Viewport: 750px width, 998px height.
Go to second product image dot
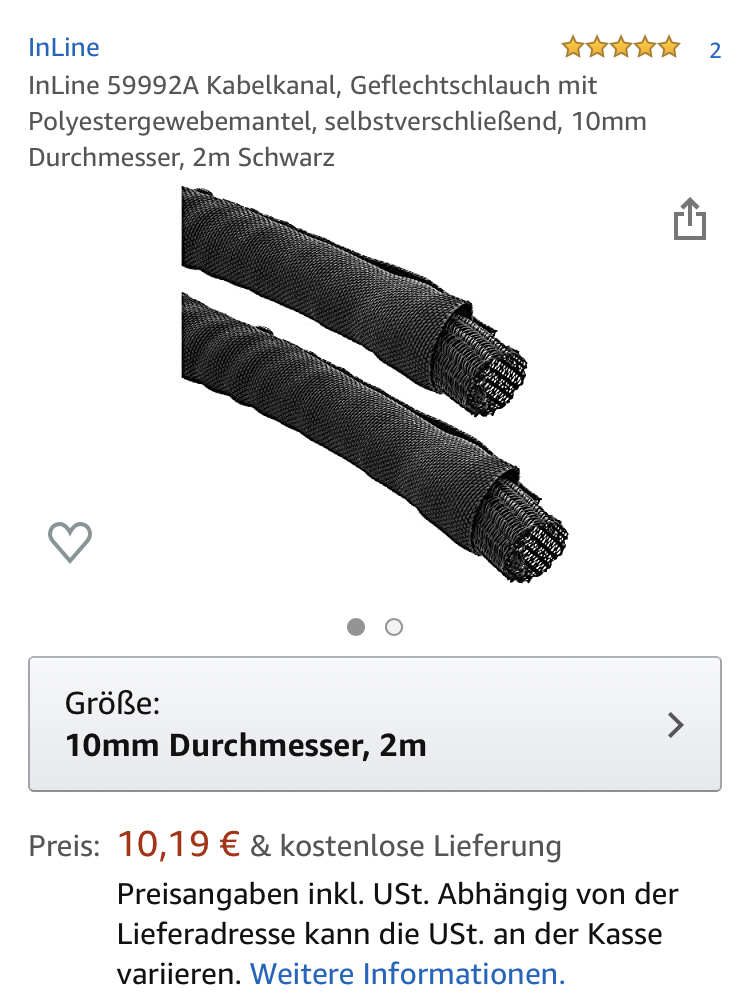394,627
